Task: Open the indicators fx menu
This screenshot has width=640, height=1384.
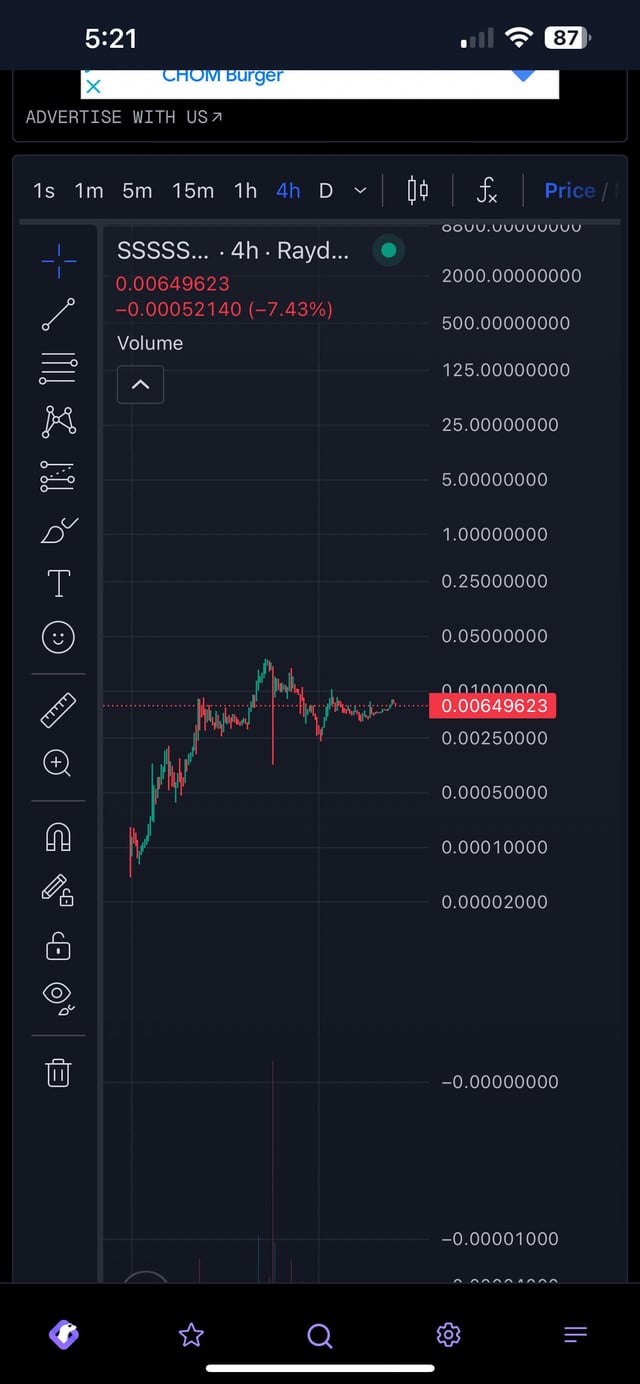Action: [x=487, y=190]
